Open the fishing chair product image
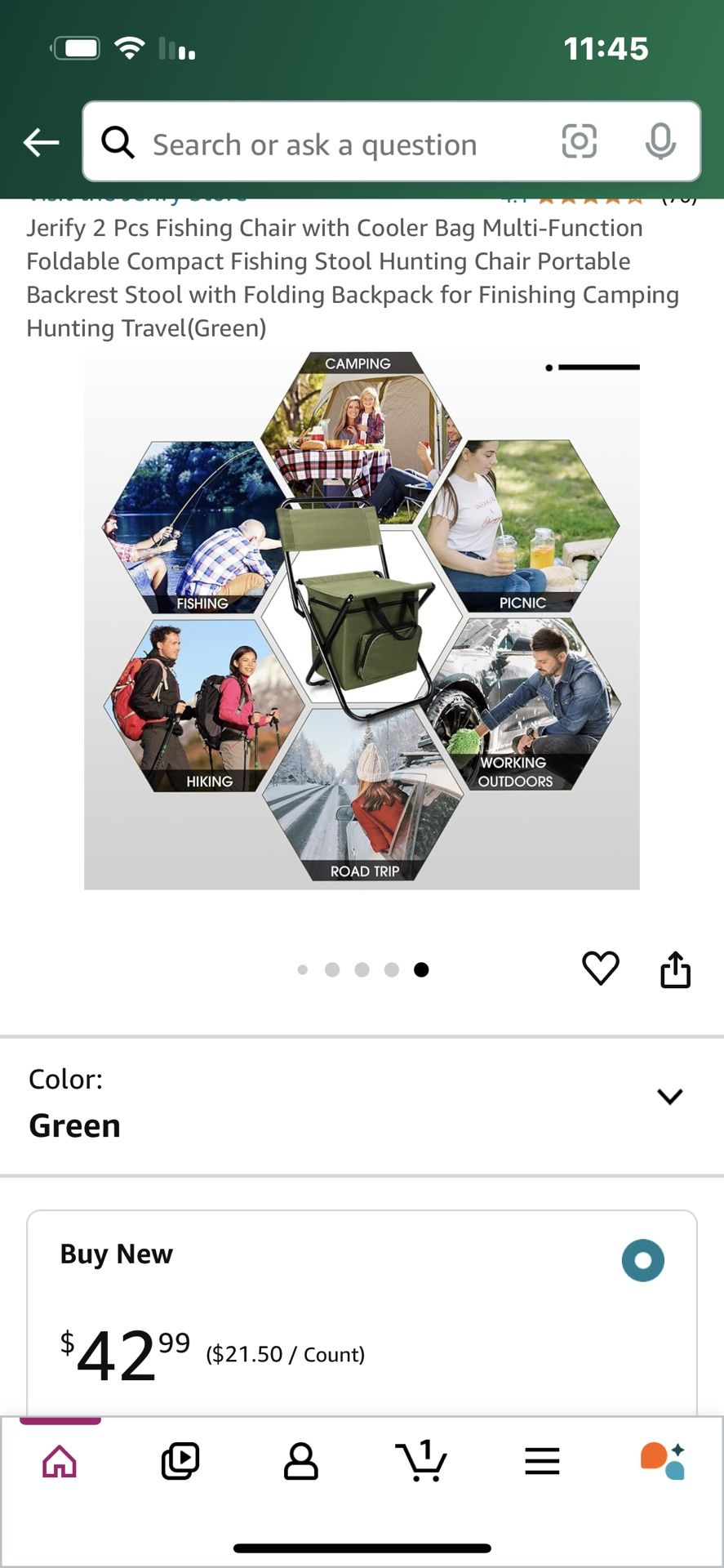Viewport: 724px width, 1568px height. (x=362, y=621)
